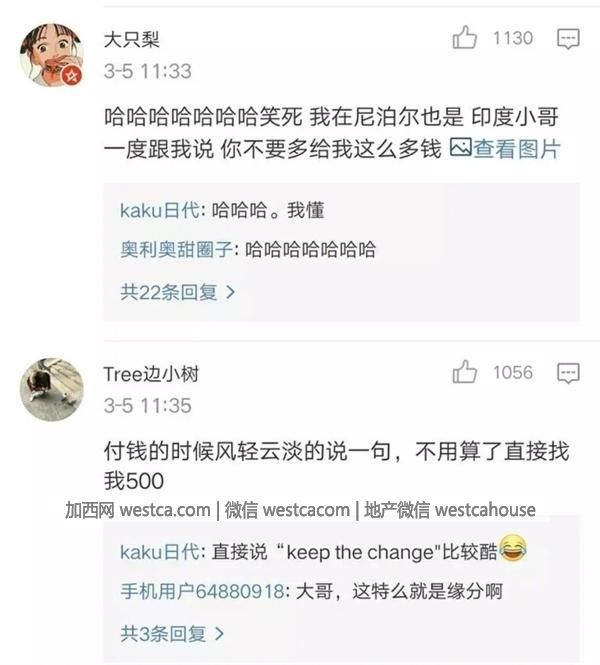The image size is (600, 665).
Task: Like Tree边小树's comment
Action: click(x=465, y=373)
